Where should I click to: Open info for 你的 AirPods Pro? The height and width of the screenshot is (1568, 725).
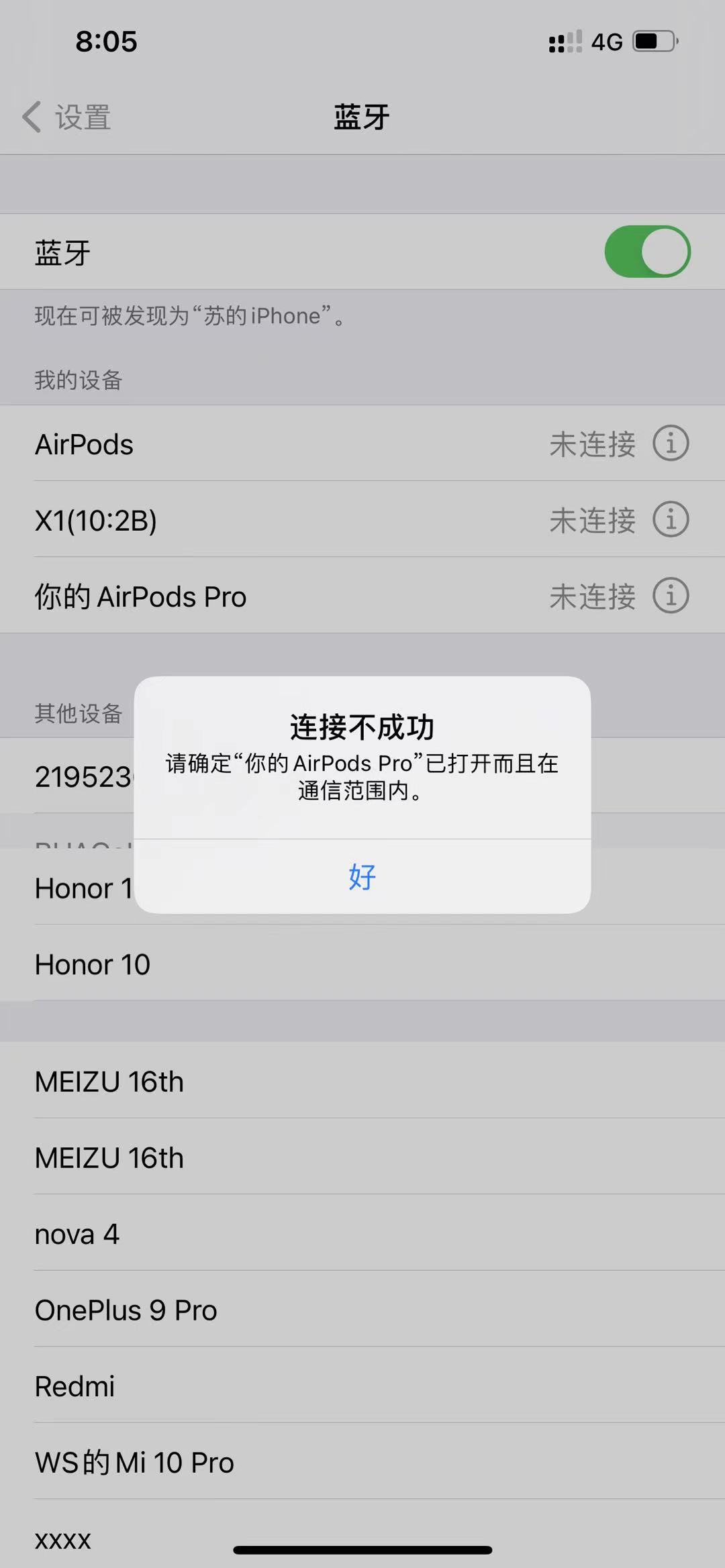coord(671,596)
